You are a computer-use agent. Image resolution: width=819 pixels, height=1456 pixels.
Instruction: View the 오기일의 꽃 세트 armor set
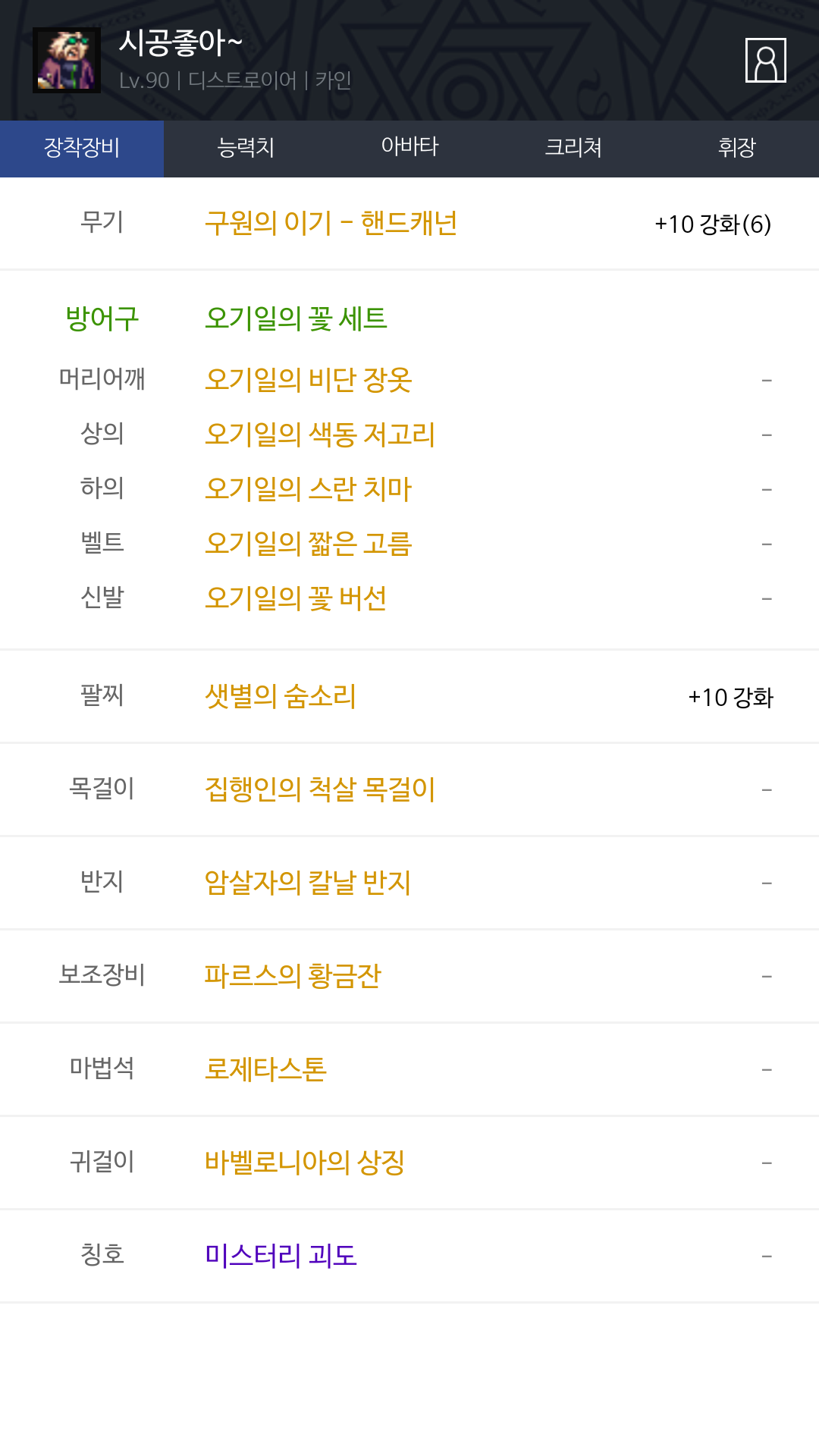296,318
